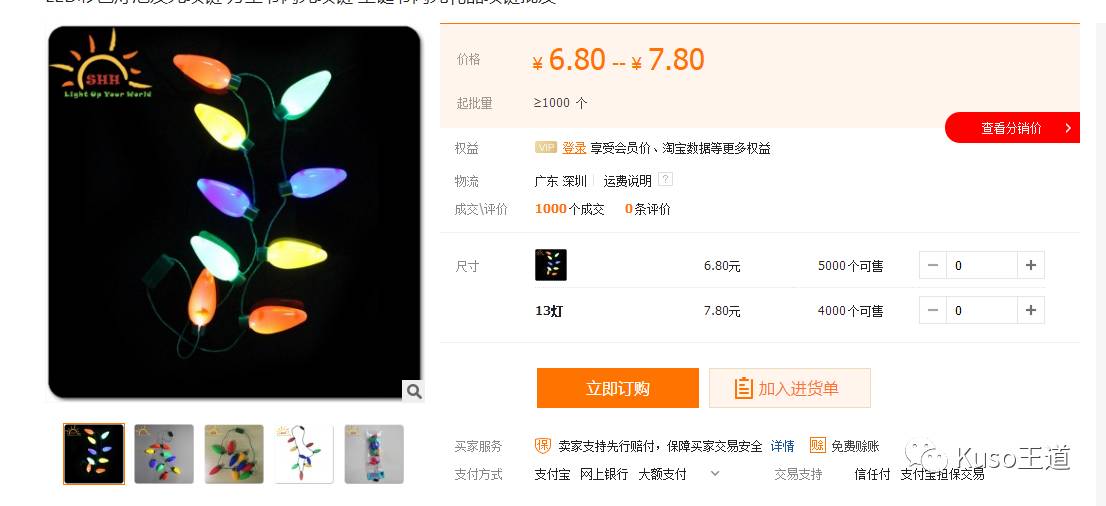Viewport: 1106px width, 506px height.
Task: Select the third thumbnail with red bulbs
Action: (234, 454)
